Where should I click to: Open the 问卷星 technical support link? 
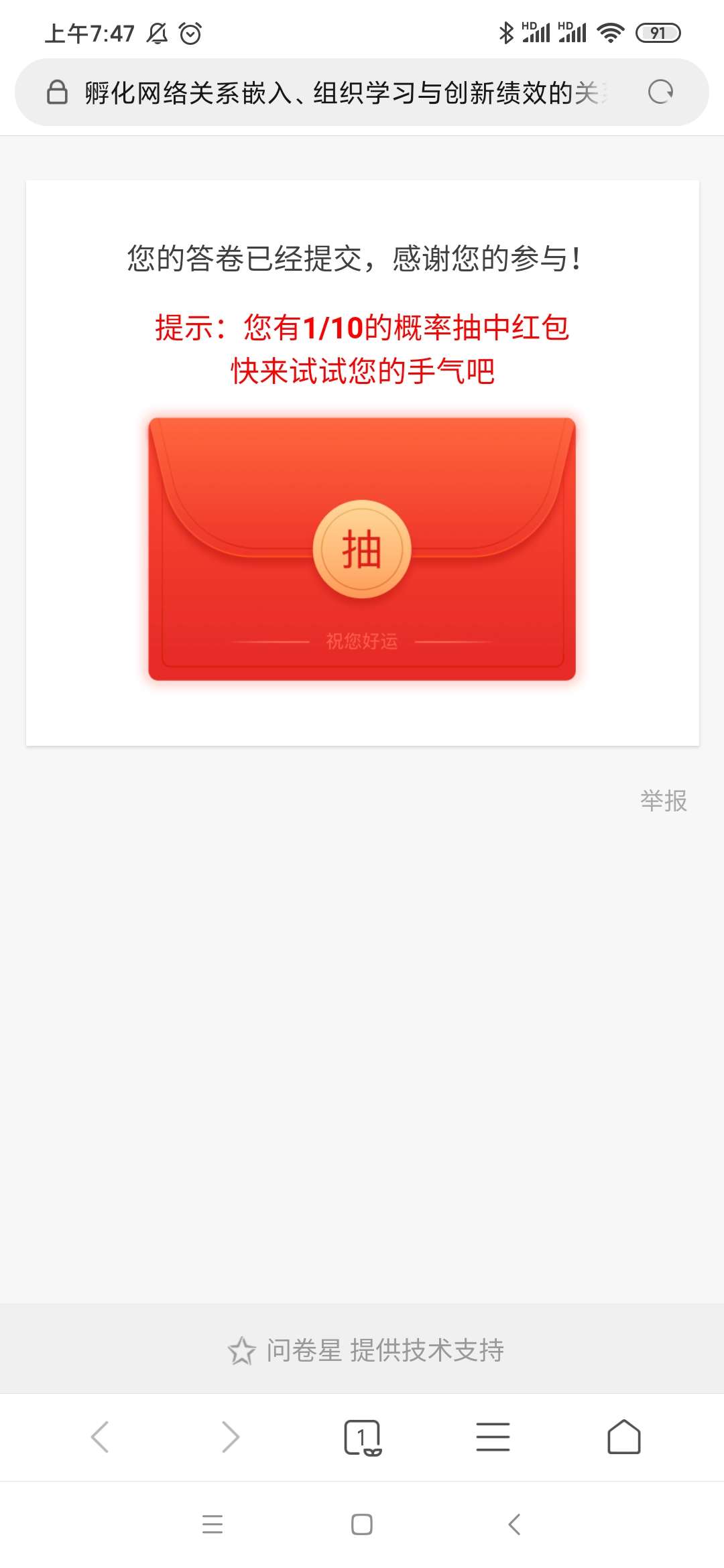(x=366, y=1350)
